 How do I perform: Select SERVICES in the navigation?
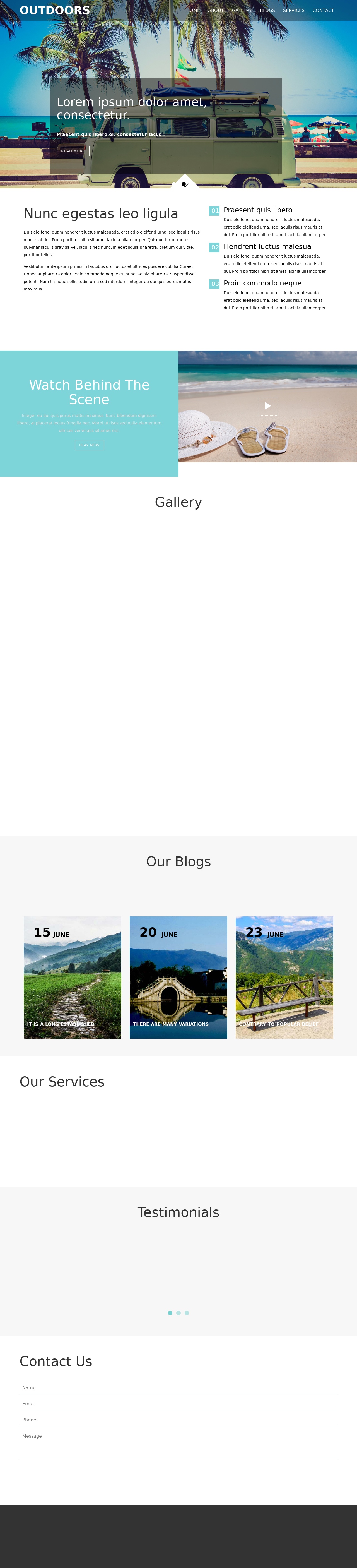point(293,10)
